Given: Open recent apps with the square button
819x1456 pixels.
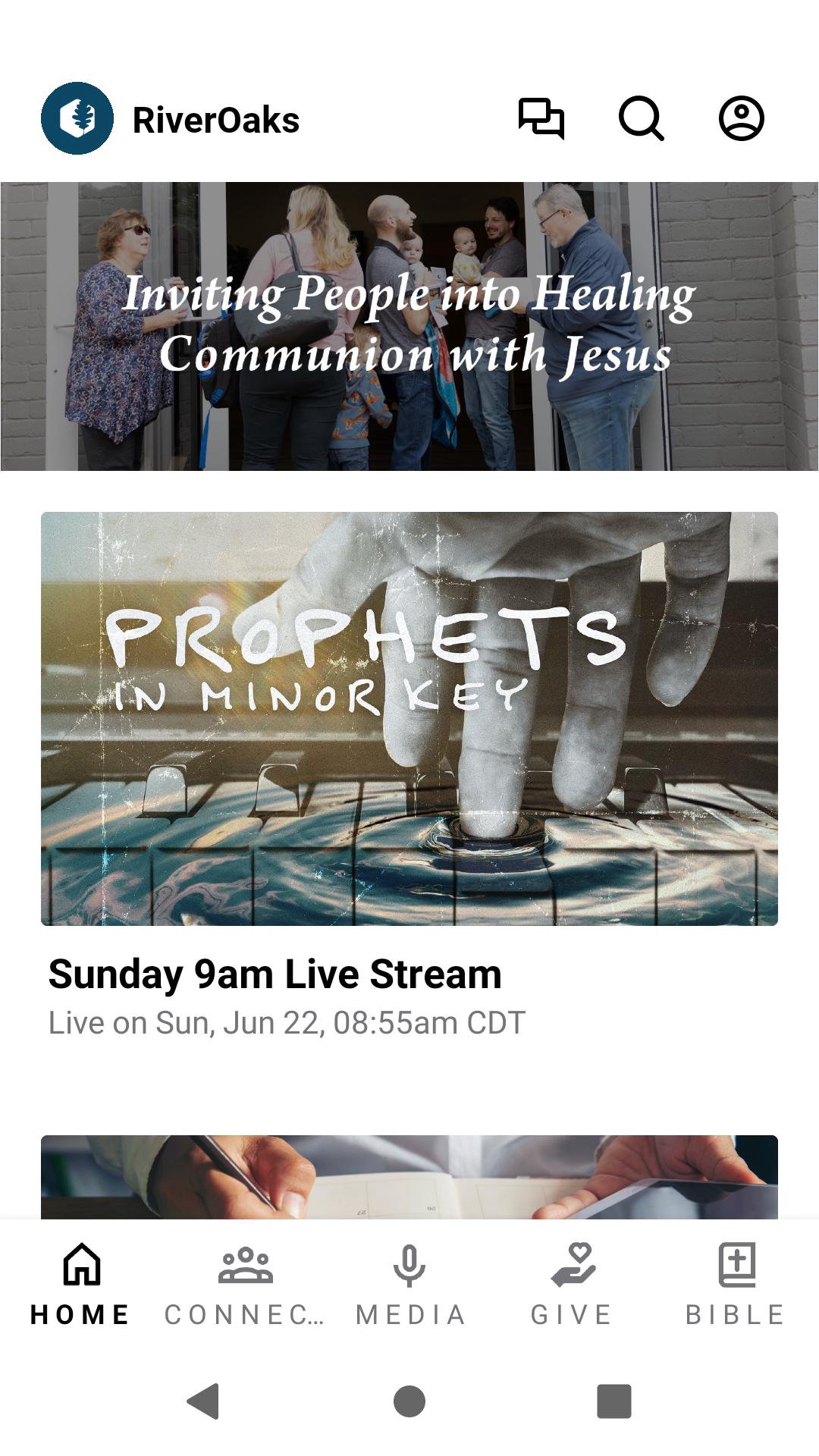Looking at the screenshot, I should click(x=614, y=1401).
